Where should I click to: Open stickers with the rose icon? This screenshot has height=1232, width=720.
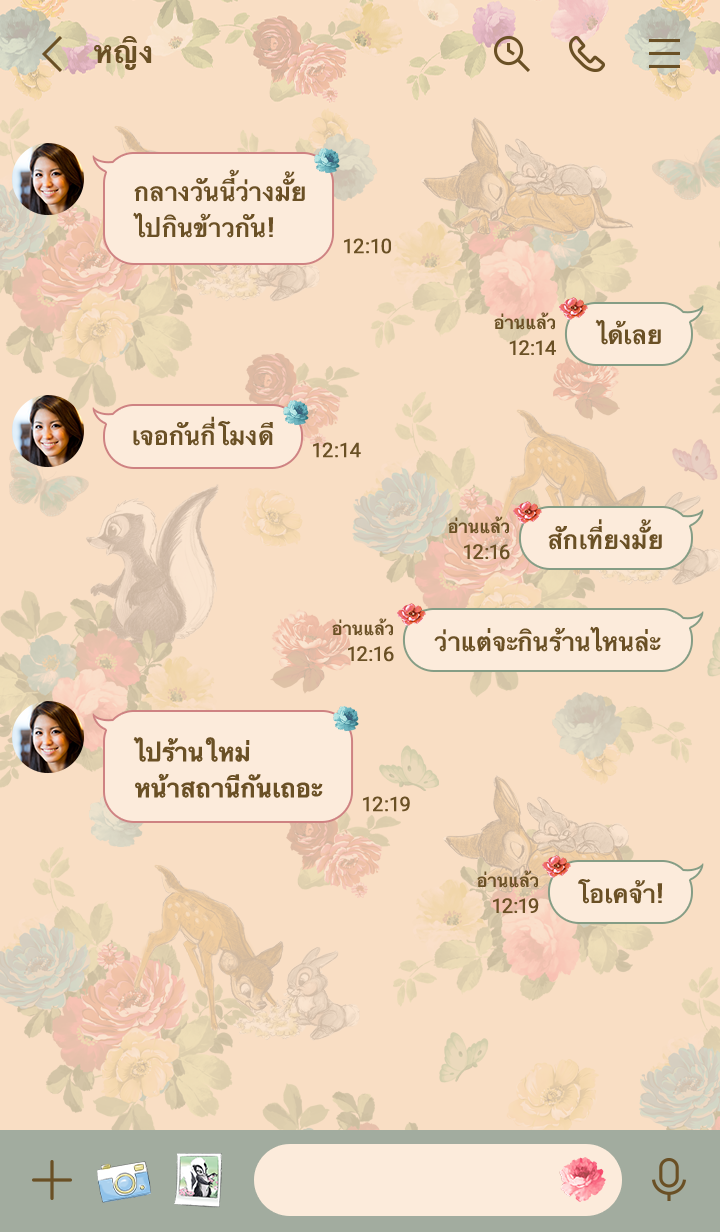point(582,1180)
